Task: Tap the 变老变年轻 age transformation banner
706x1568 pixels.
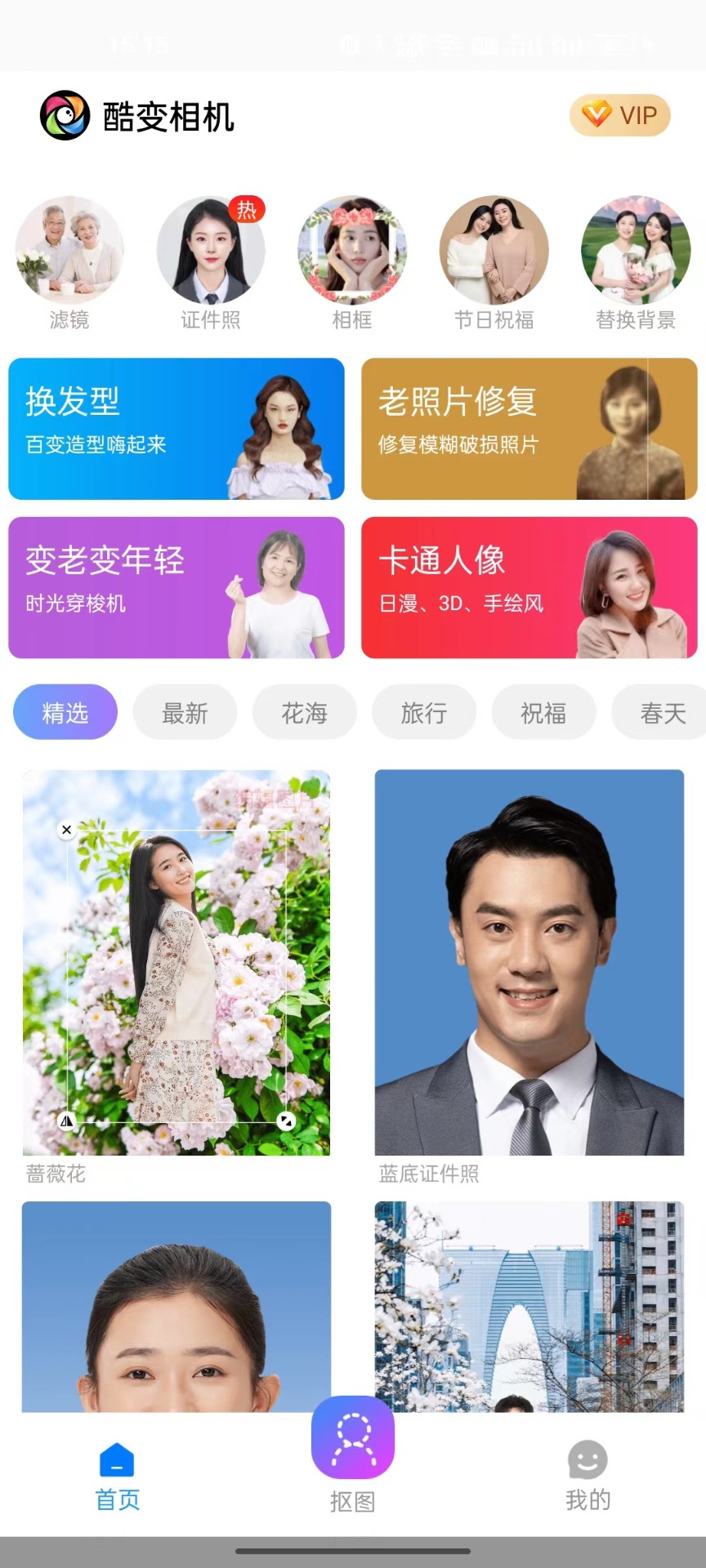Action: 176,586
